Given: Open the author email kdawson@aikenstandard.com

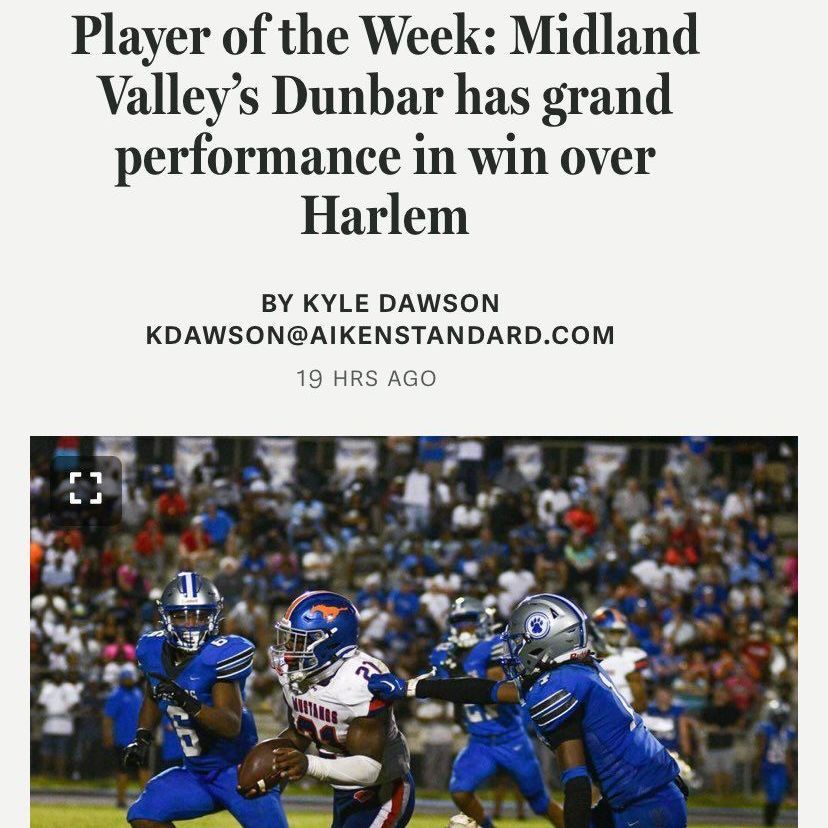Looking at the screenshot, I should click(380, 336).
